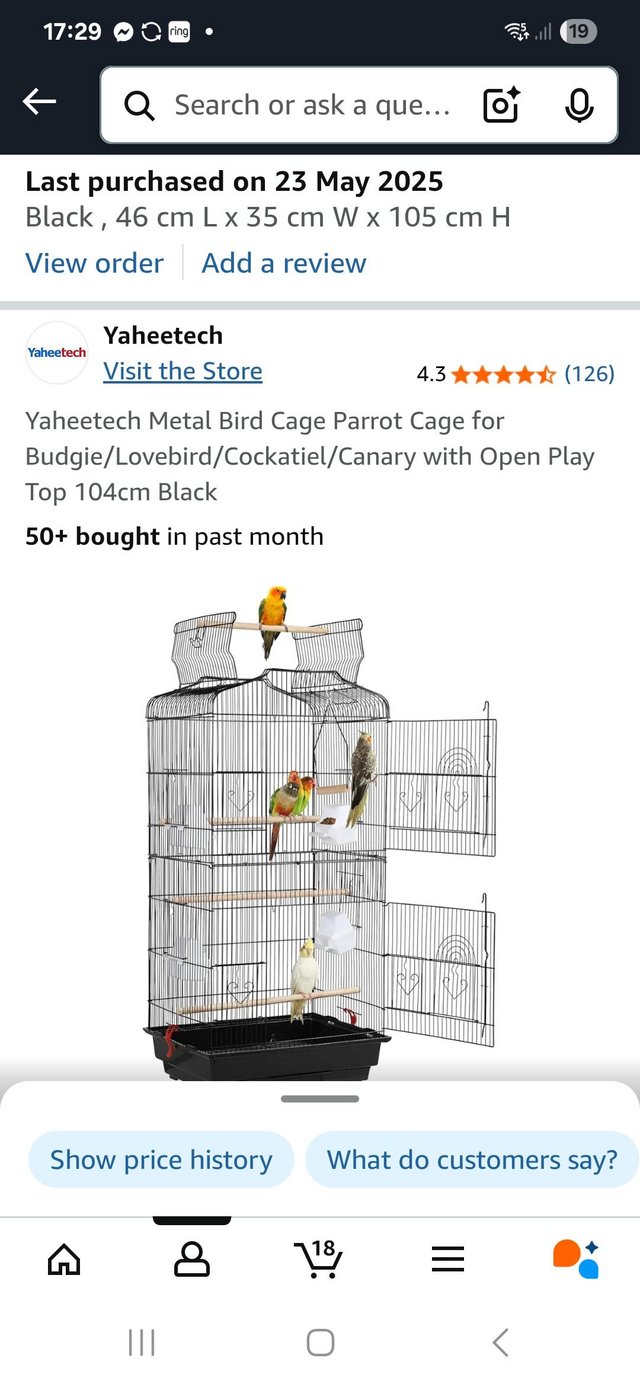This screenshot has height=1387, width=640.
Task: Expand the bottom sheet handle
Action: click(x=320, y=1099)
